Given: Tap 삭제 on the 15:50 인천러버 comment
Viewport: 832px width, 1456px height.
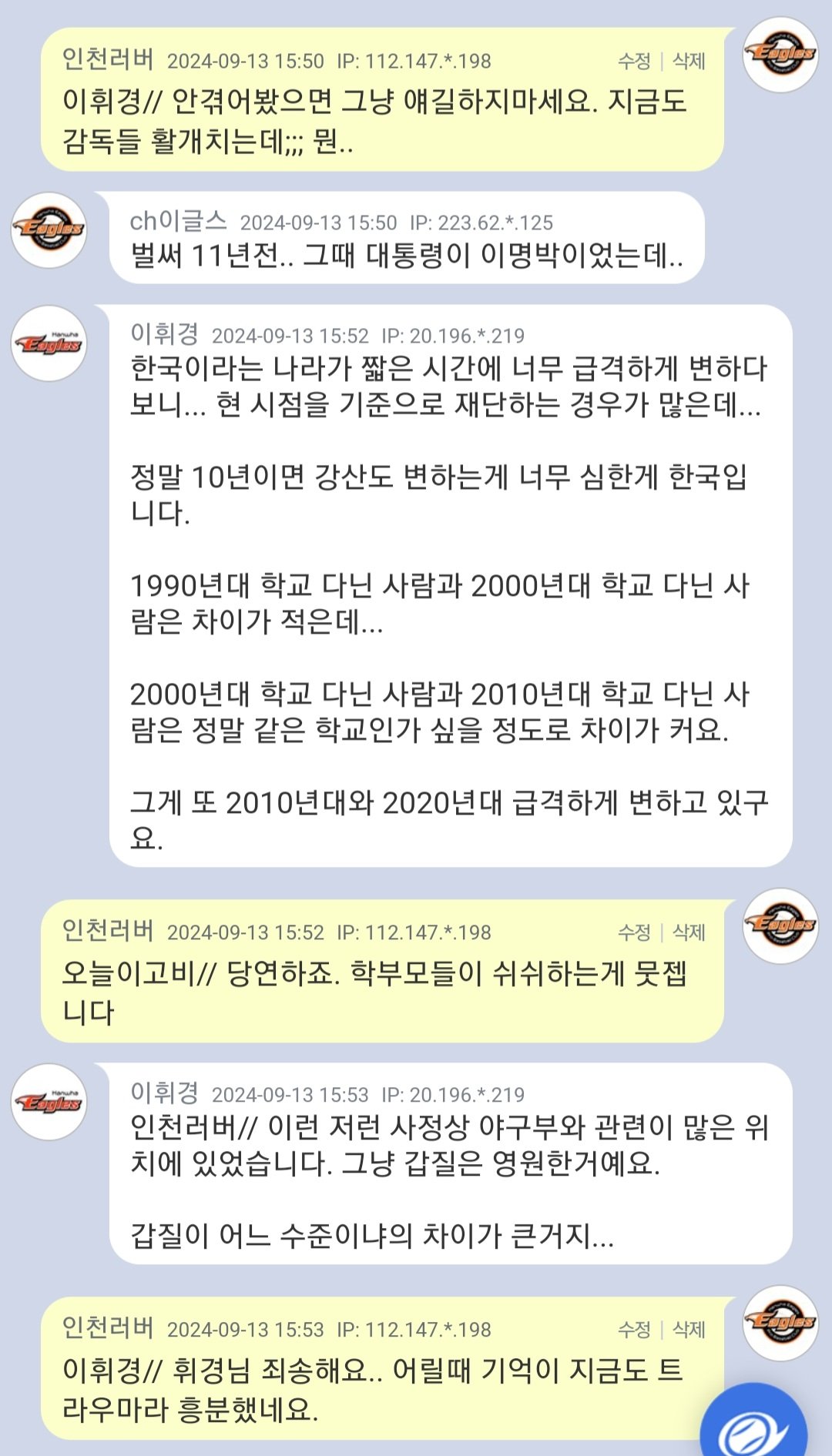Looking at the screenshot, I should pos(689,61).
